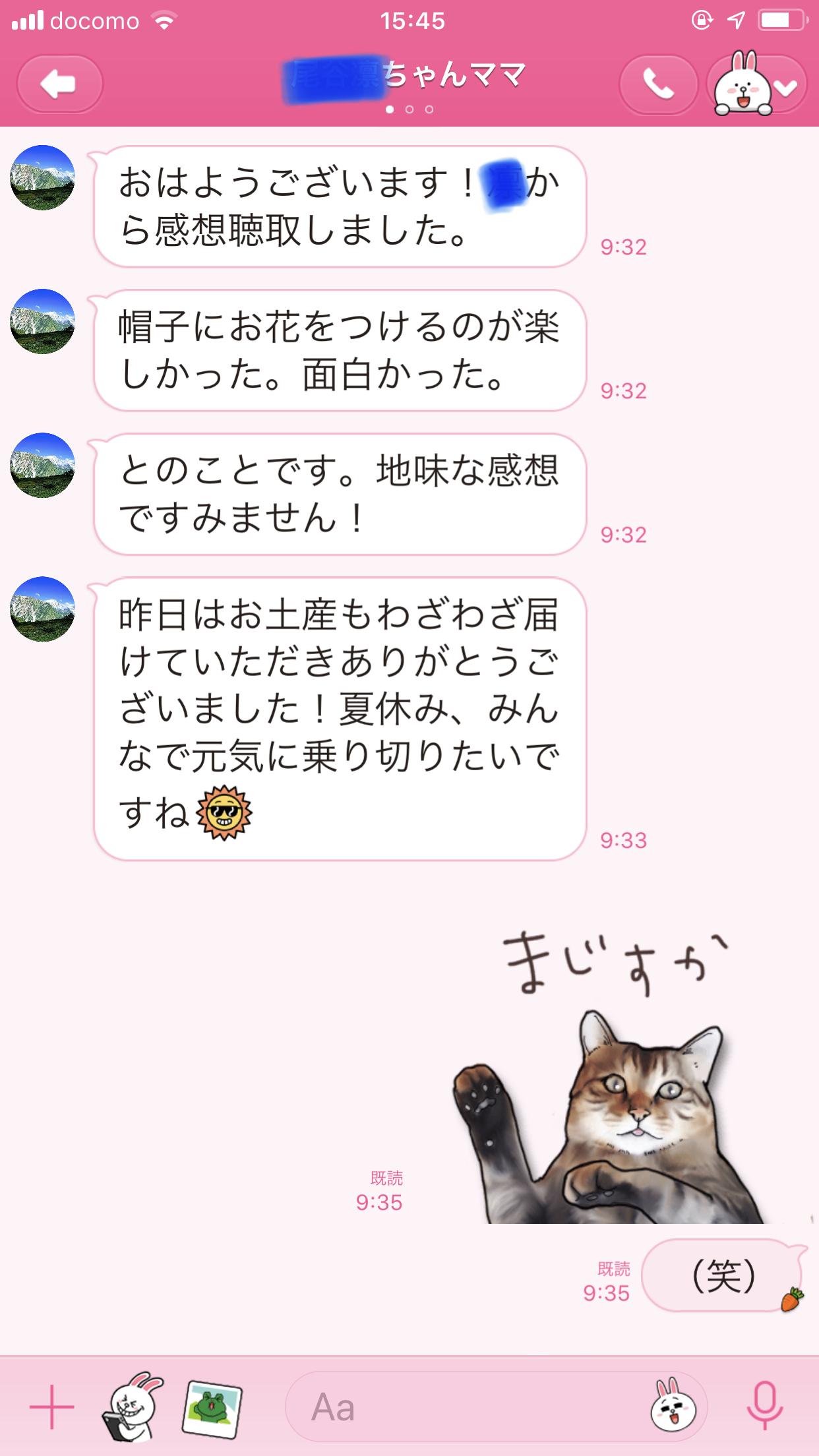Start a voice call with this contact
The width and height of the screenshot is (819, 1456).
click(658, 84)
